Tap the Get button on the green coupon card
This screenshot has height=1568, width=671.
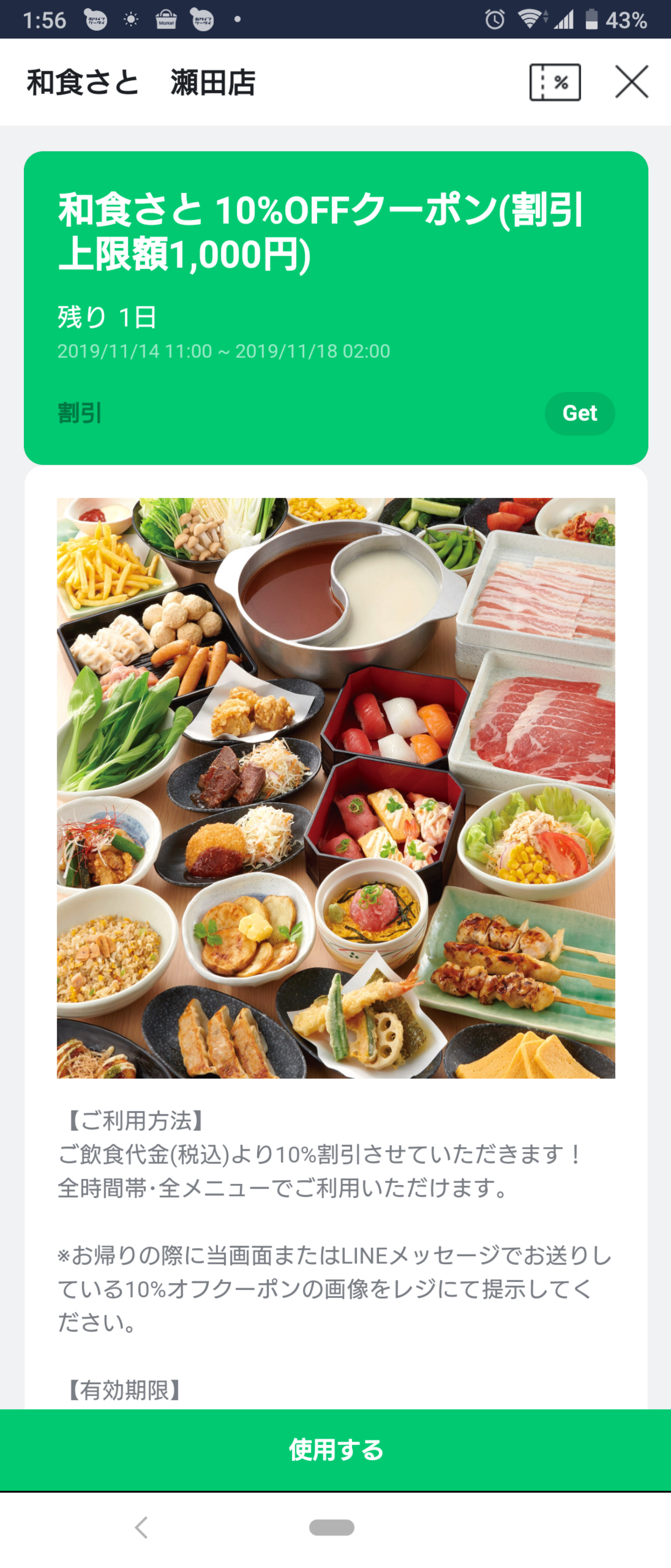(x=580, y=413)
